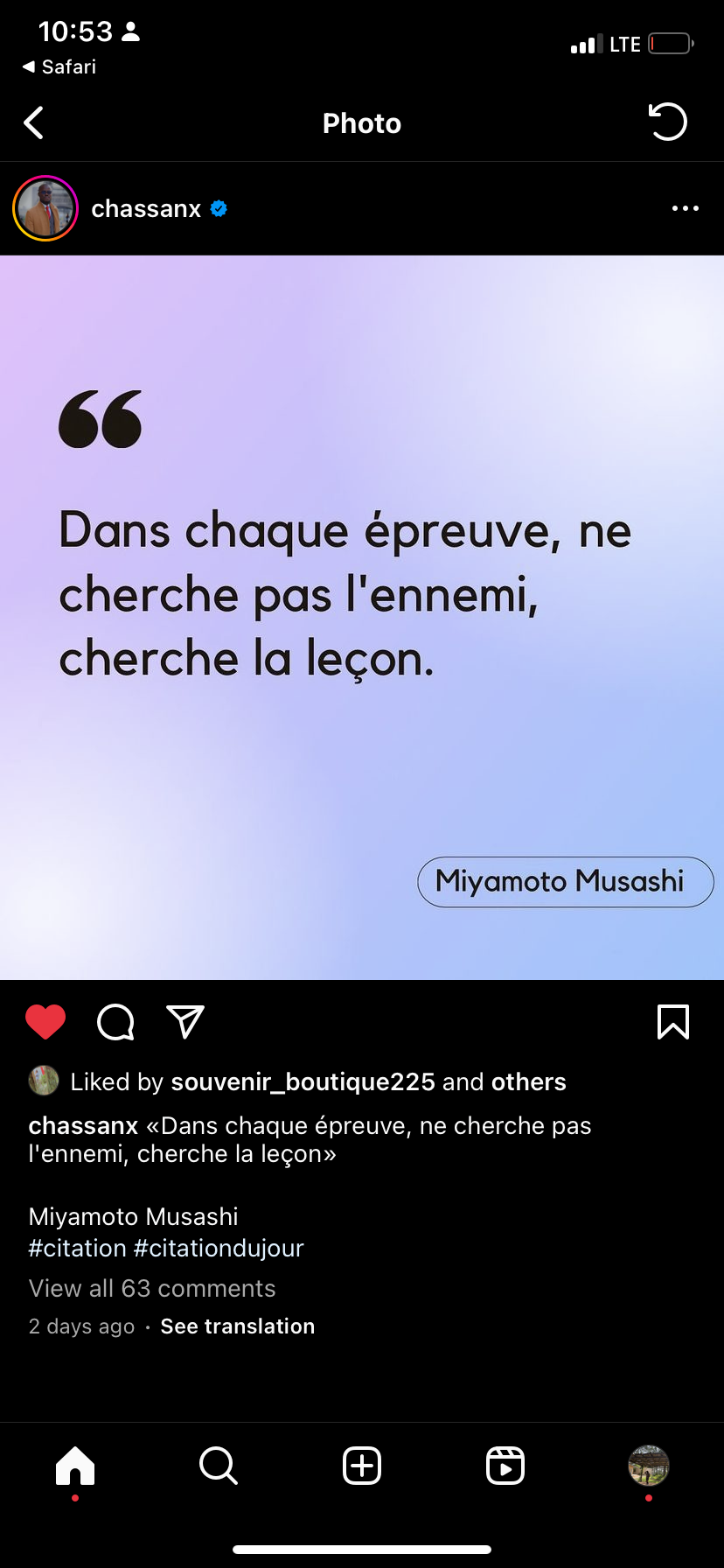Open the three-dot post options menu
724x1568 pixels.
pos(685,209)
